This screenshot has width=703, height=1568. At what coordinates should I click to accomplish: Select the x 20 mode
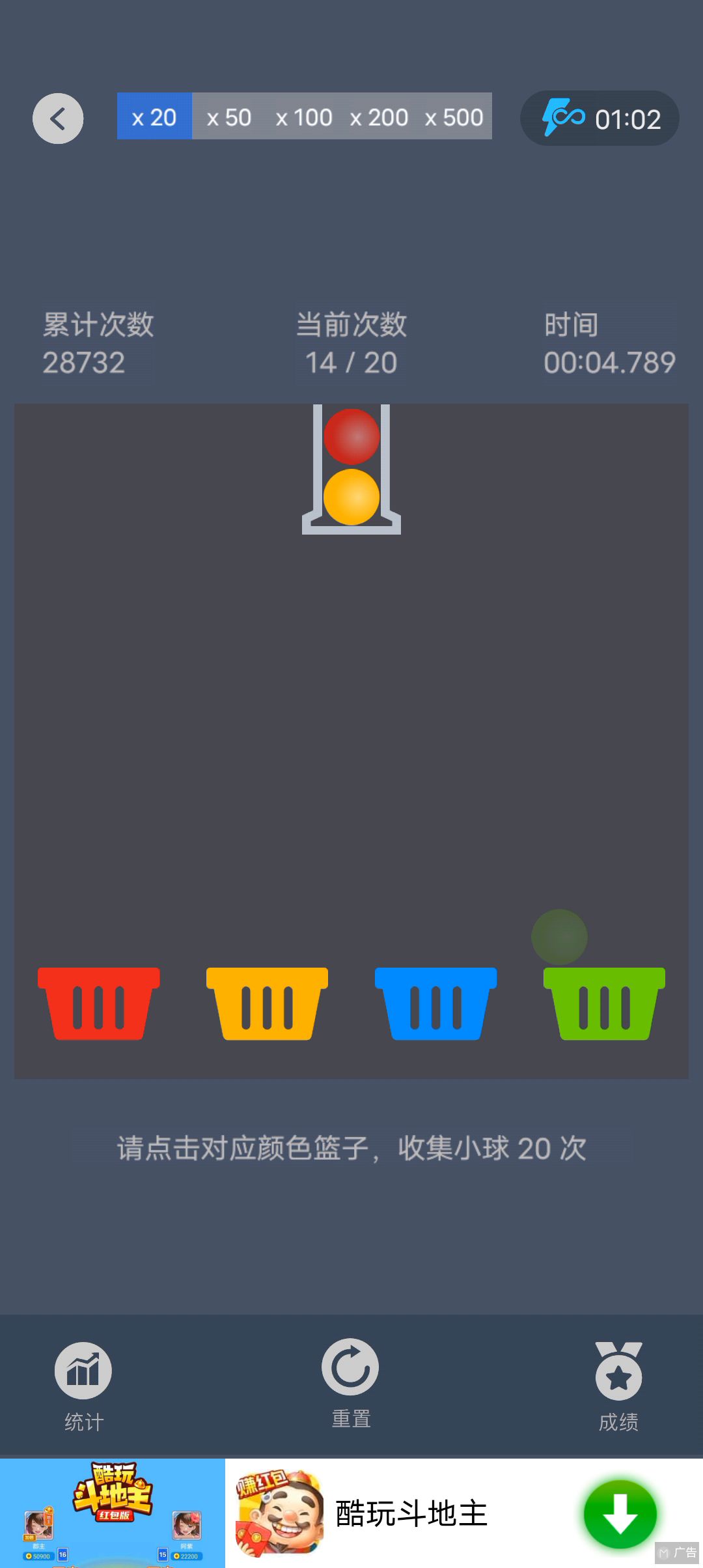154,117
